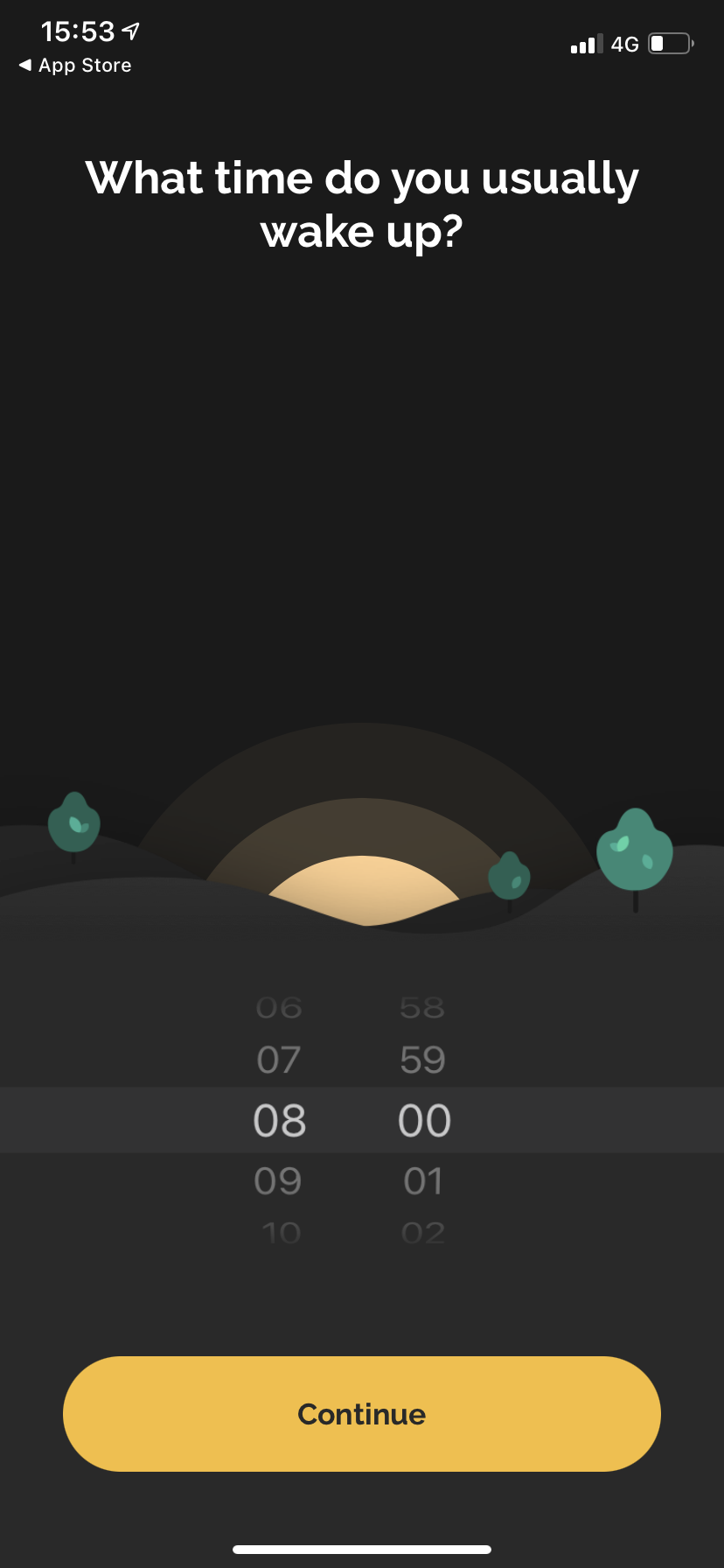Pick 58 from the minute picker

click(423, 1006)
